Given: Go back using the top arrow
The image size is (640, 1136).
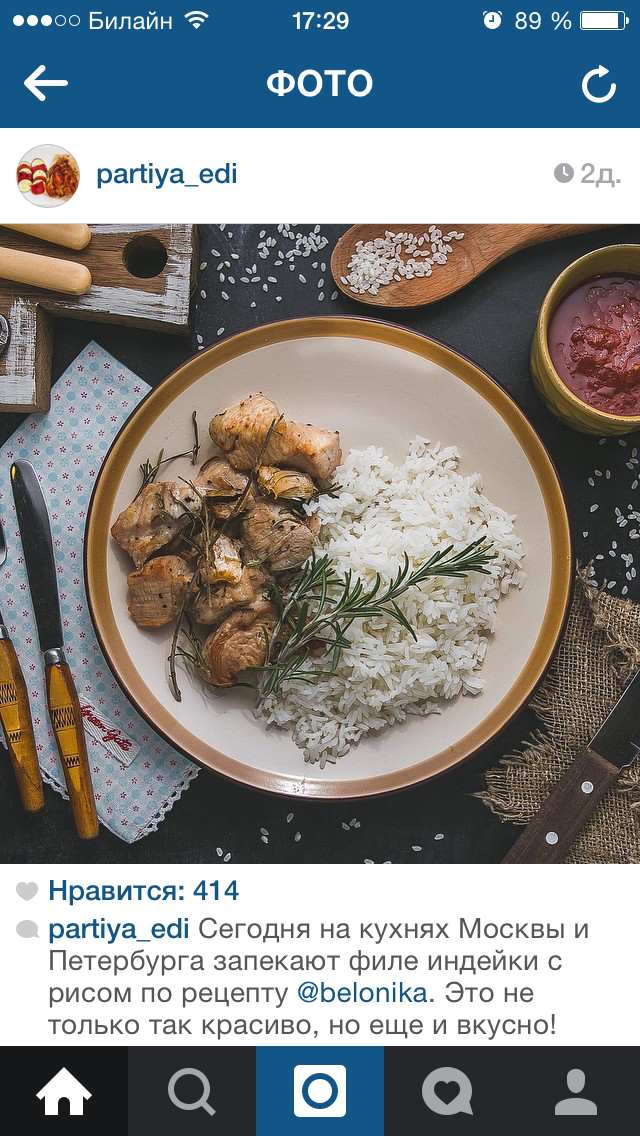Looking at the screenshot, I should pos(45,84).
